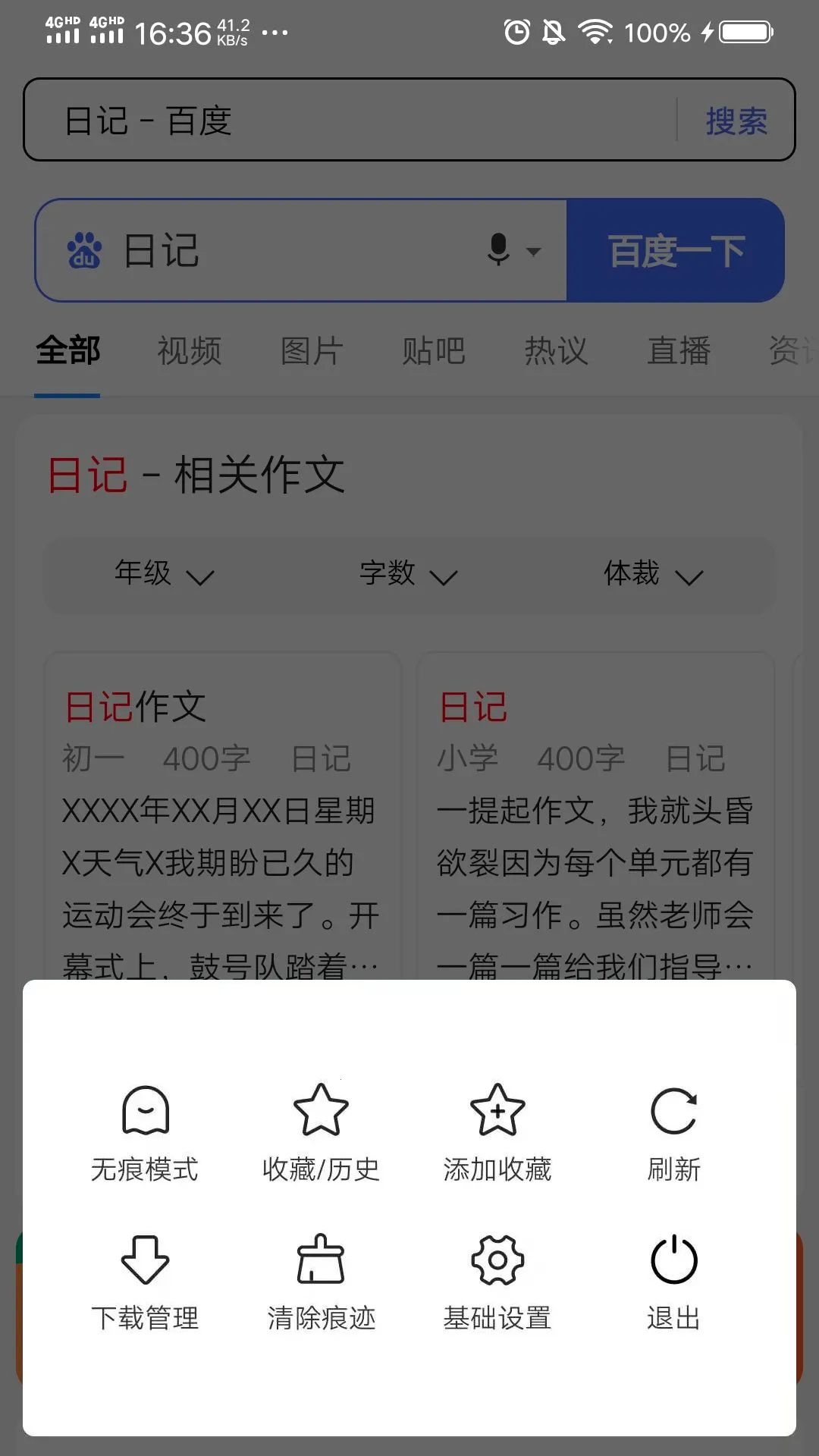This screenshot has height=1456, width=819.
Task: Open basic settings (基础设置)
Action: point(497,1282)
